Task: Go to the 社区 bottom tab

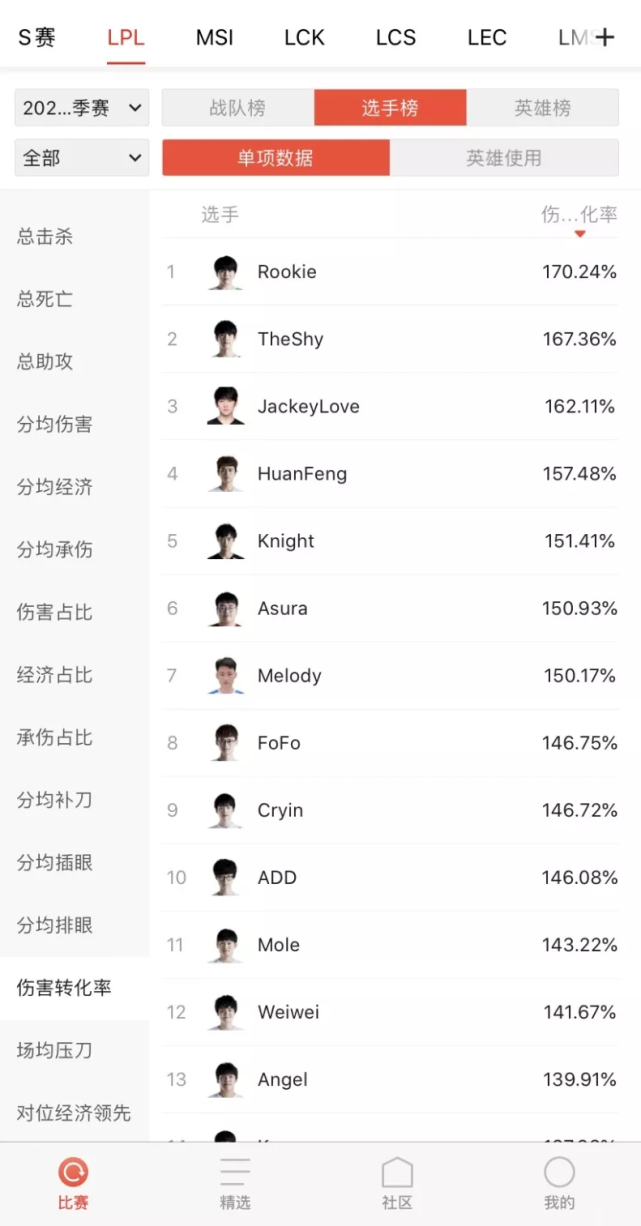Action: tap(397, 1182)
